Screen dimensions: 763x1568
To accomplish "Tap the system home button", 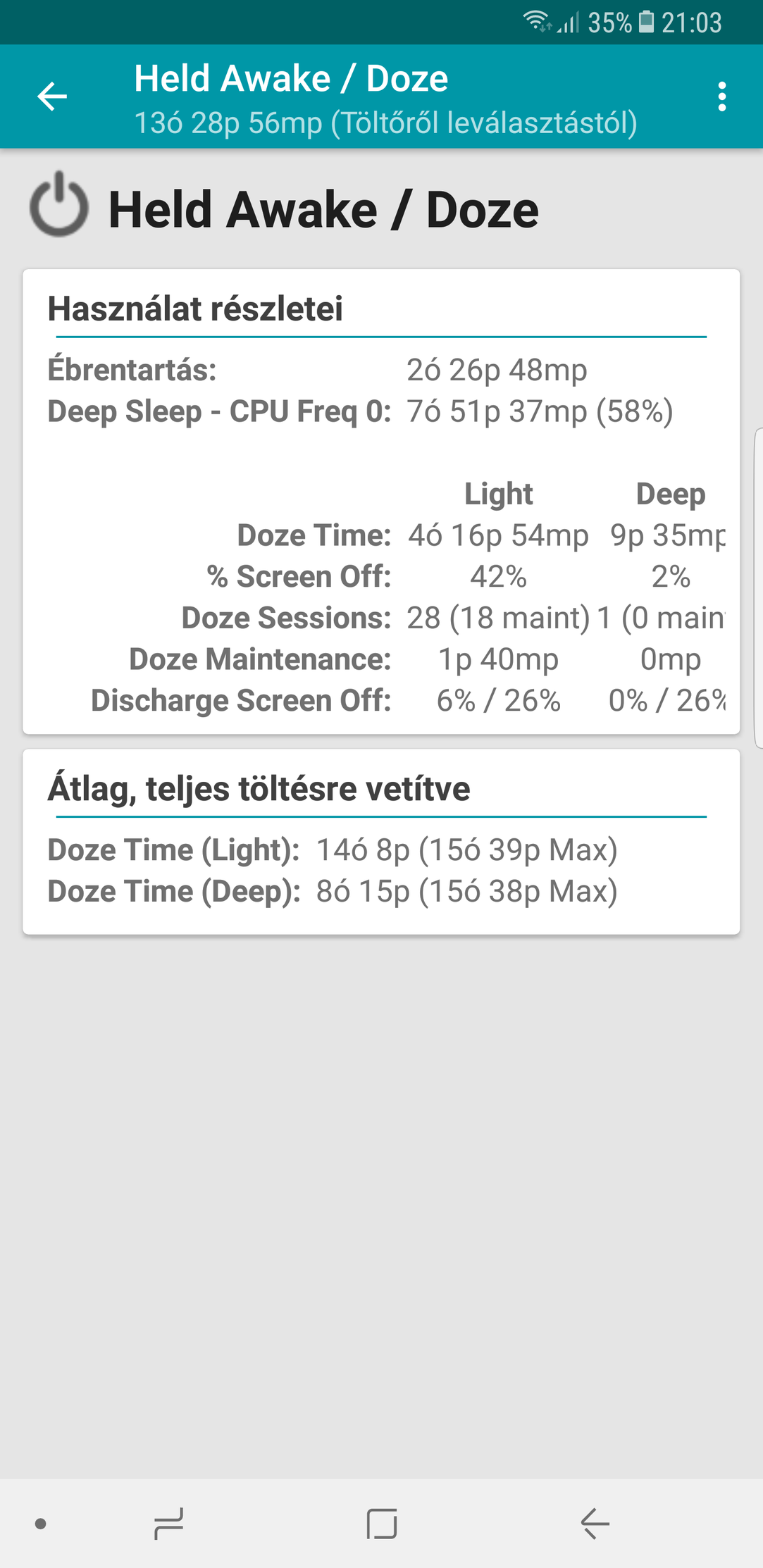I will pyautogui.click(x=382, y=1524).
